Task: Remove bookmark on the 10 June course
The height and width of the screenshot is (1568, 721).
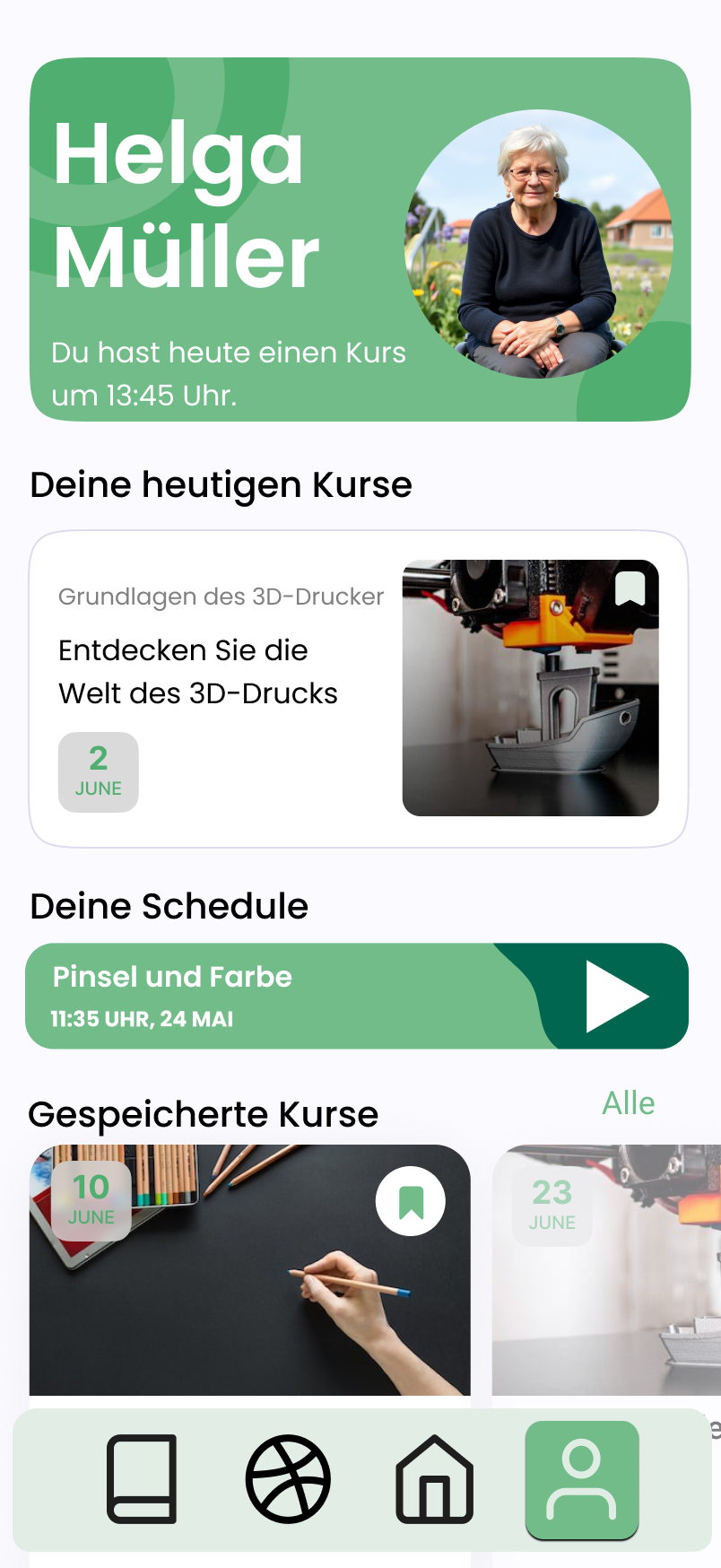Action: [x=411, y=1201]
